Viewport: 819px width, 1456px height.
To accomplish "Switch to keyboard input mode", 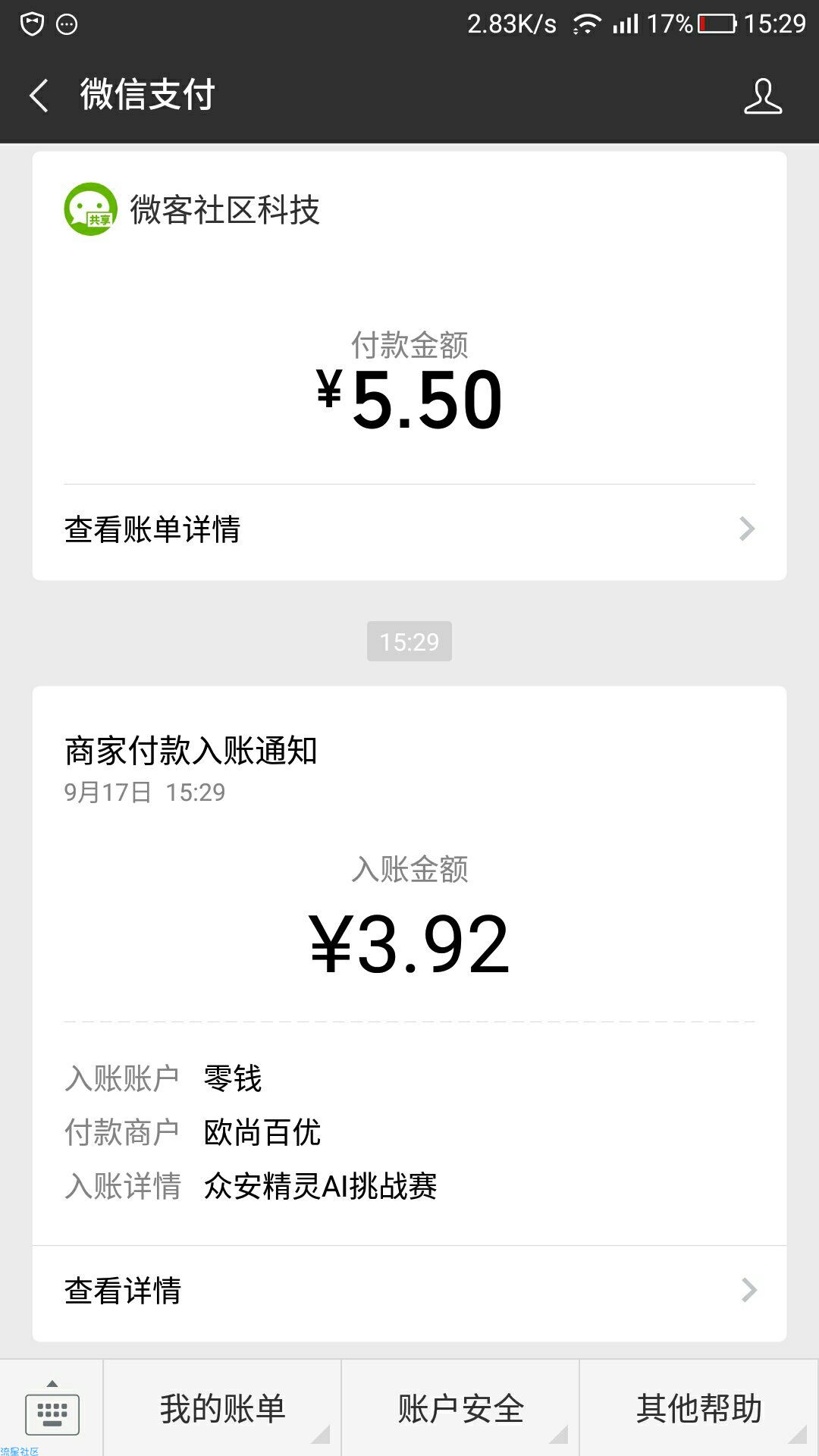I will [52, 1409].
